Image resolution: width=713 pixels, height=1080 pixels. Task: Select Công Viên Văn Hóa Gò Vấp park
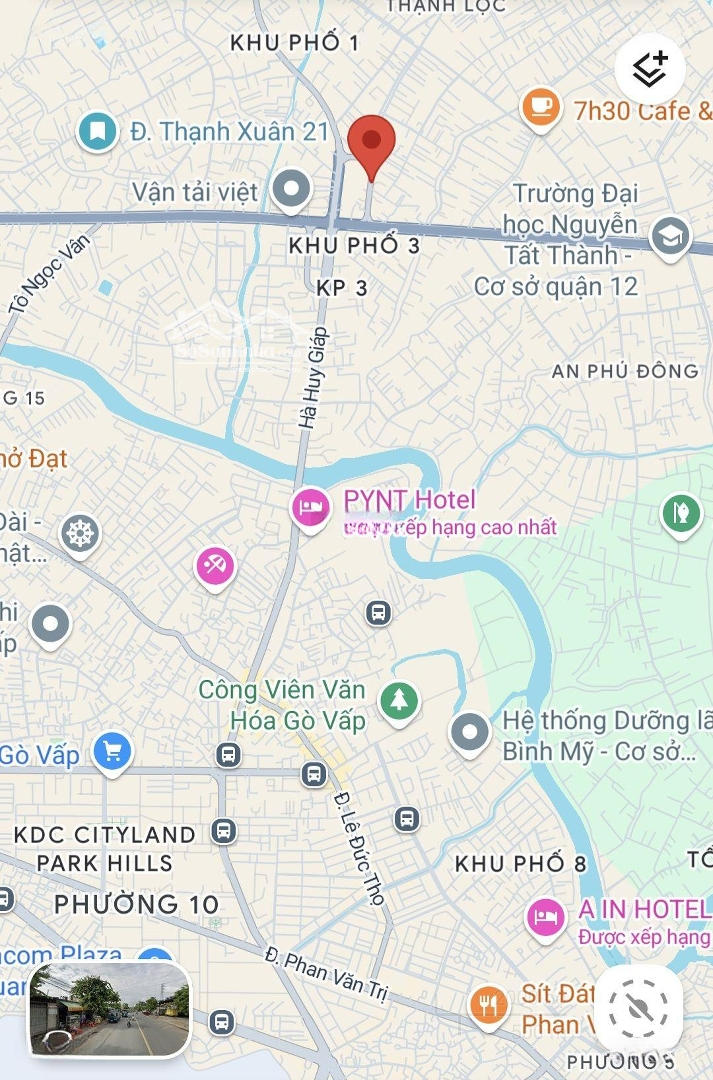tap(399, 700)
